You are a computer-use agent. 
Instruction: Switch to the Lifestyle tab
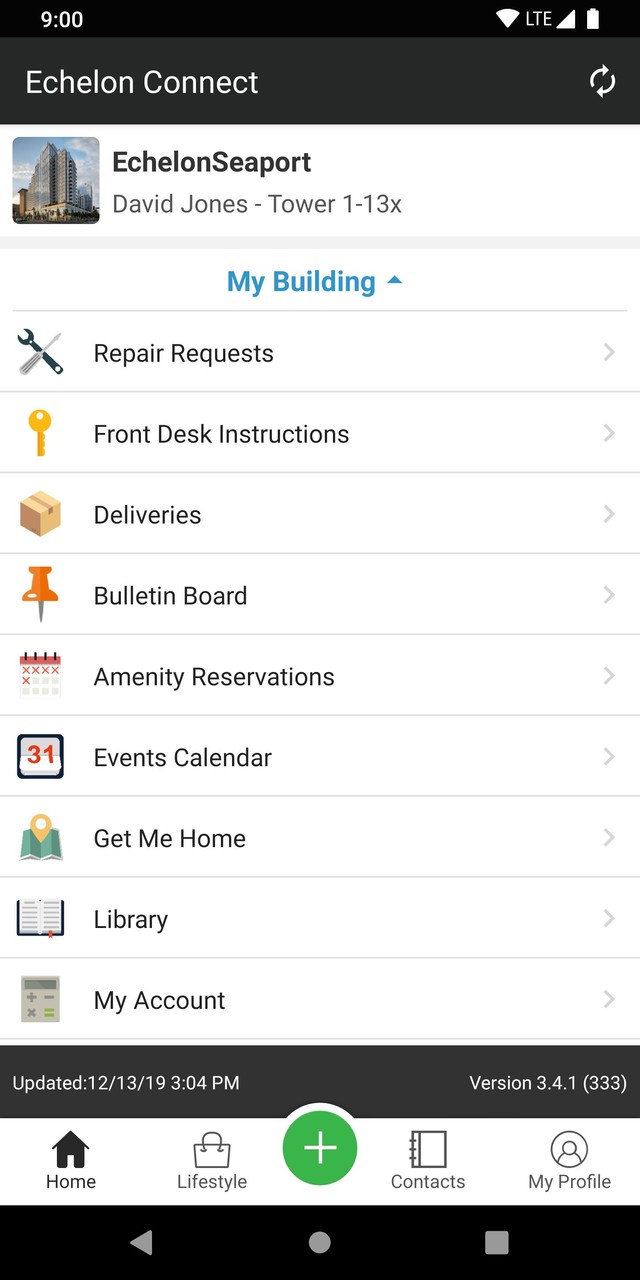(211, 1162)
